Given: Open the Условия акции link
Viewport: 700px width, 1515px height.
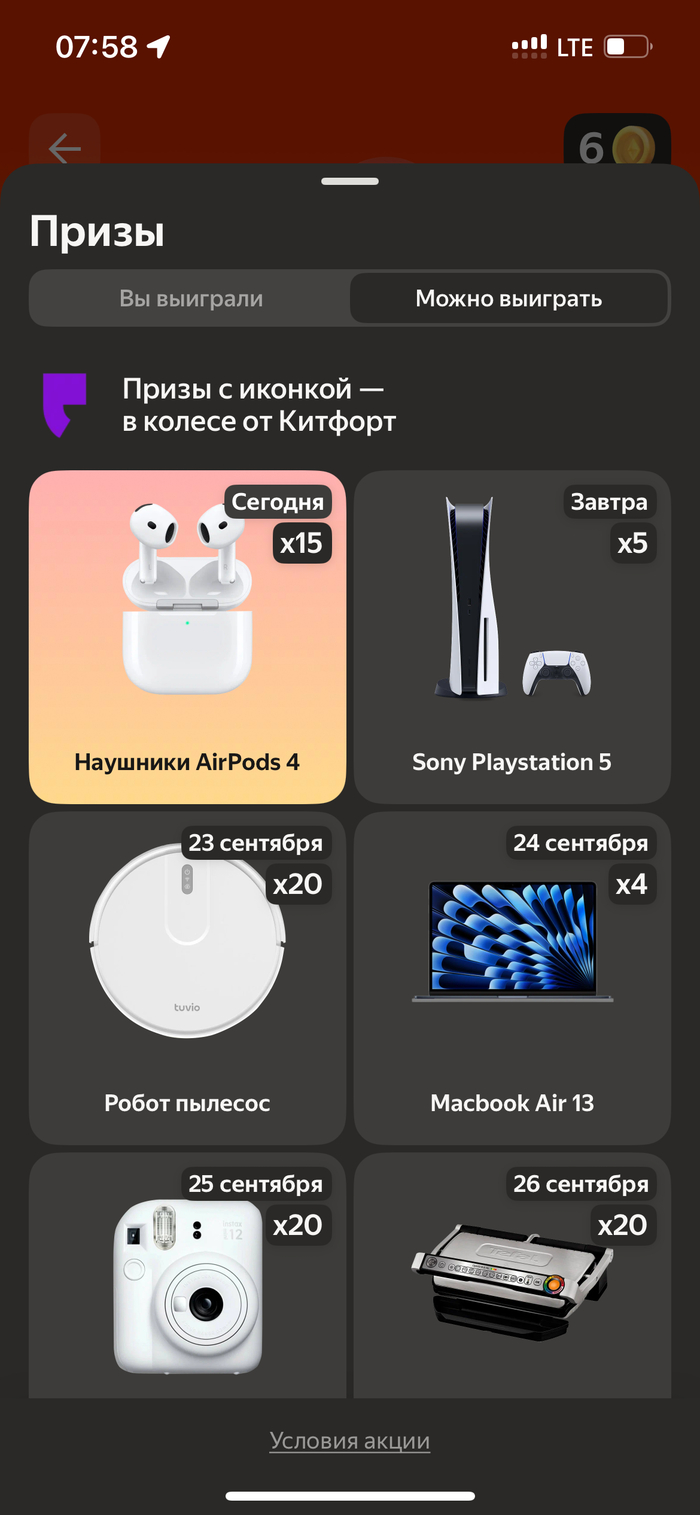Looking at the screenshot, I should (x=350, y=1441).
